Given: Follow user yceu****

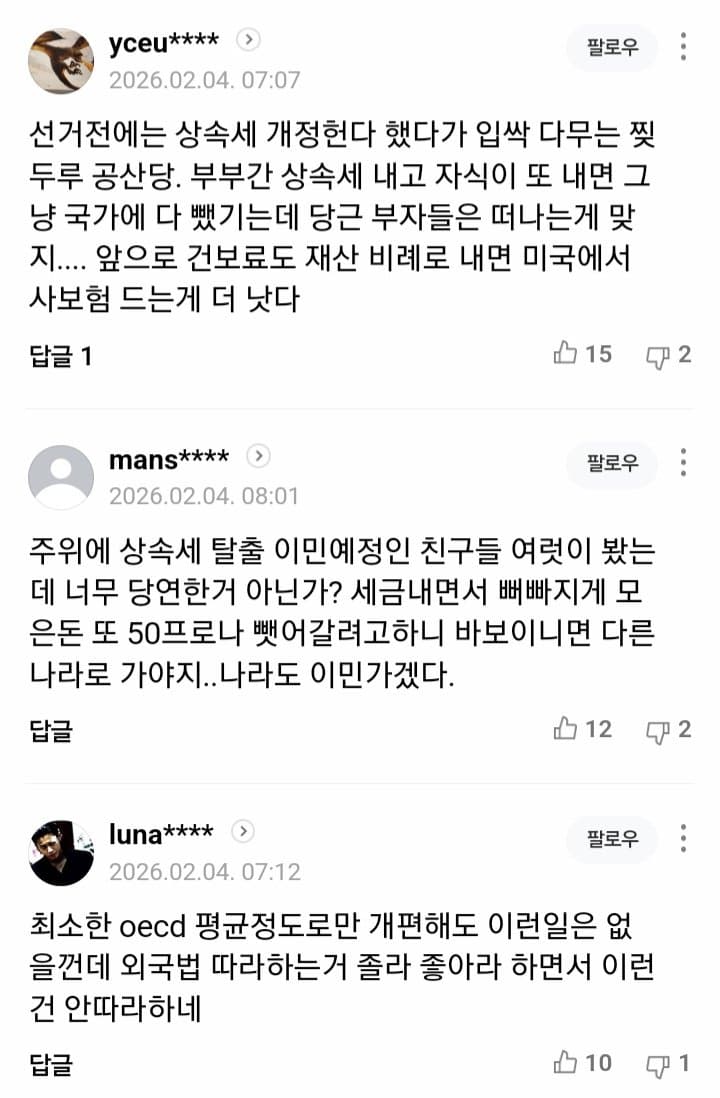Looking at the screenshot, I should (612, 47).
